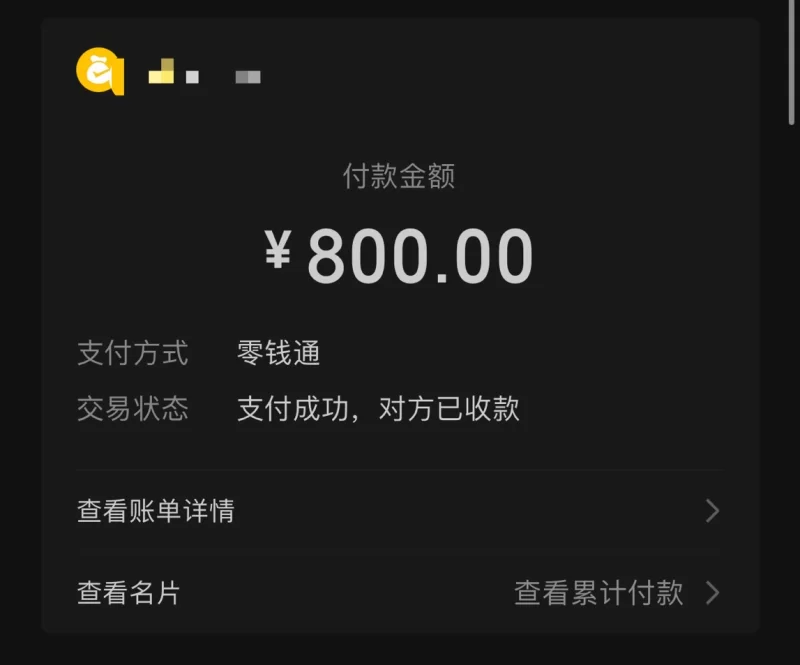Tap 查看名片 to view the payee's card
The height and width of the screenshot is (665, 800).
tap(129, 593)
